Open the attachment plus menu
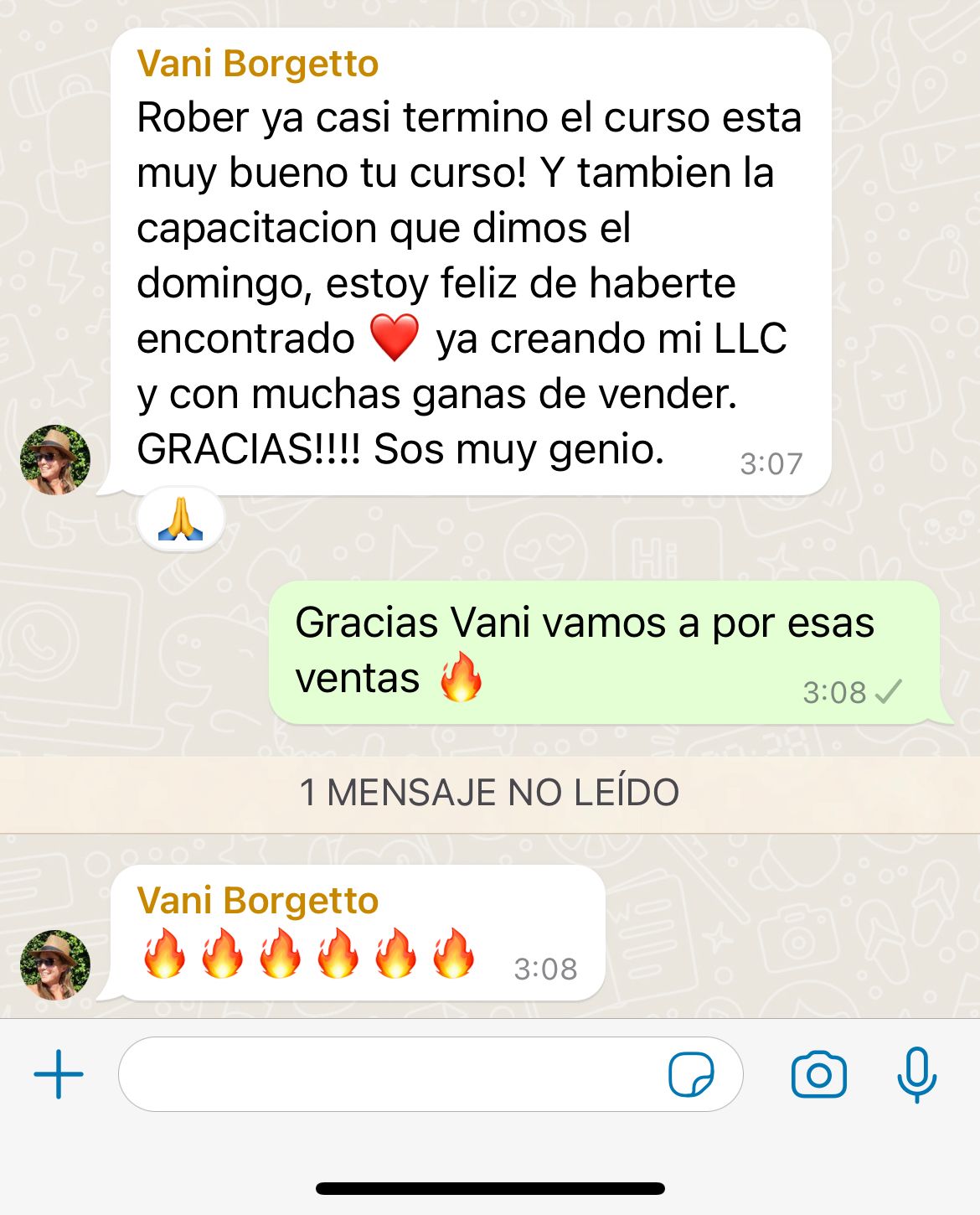980x1215 pixels. click(59, 1073)
